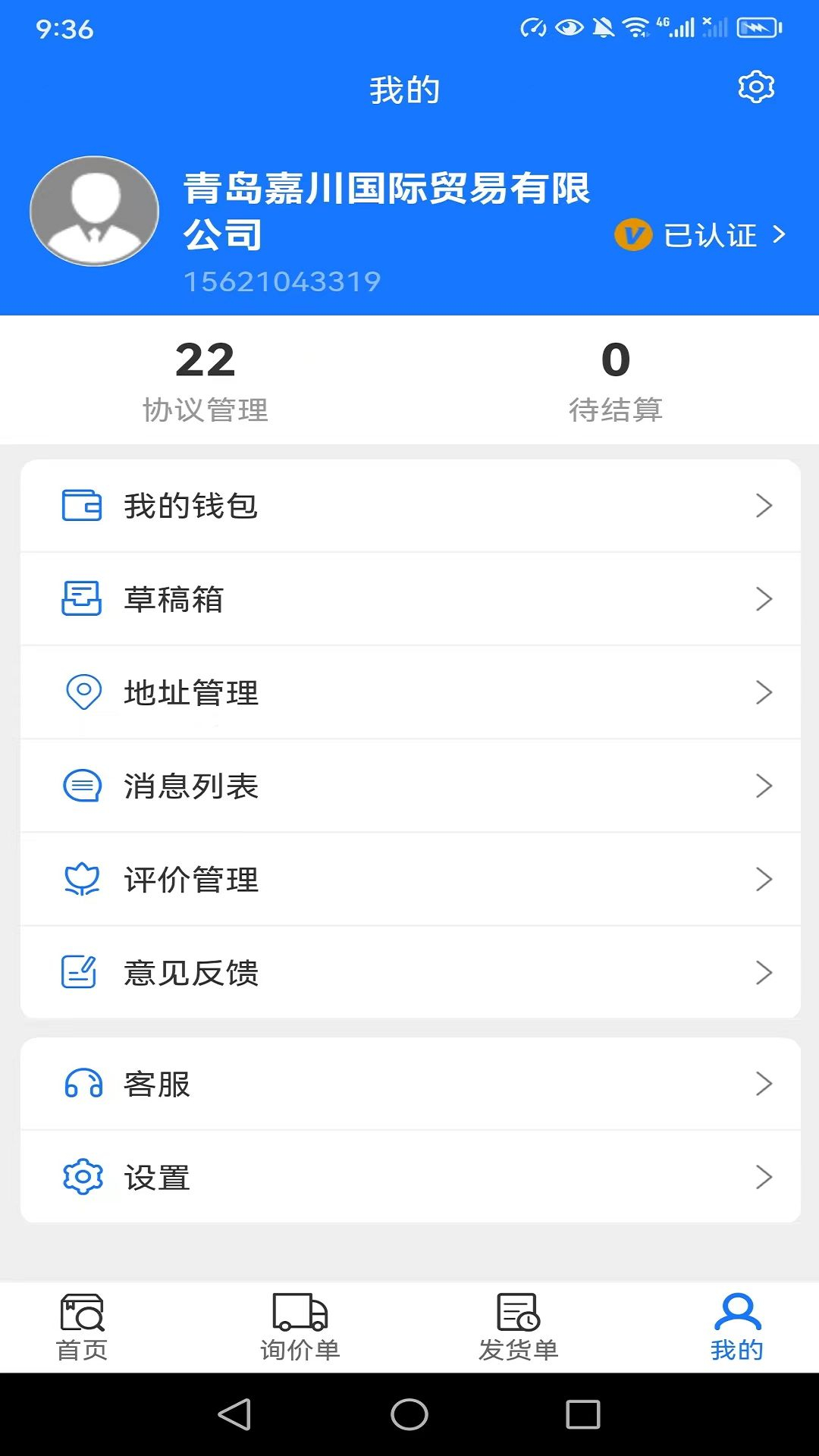Expand the 我的钱包 row chevron
Viewport: 819px width, 1456px height.
point(764,505)
